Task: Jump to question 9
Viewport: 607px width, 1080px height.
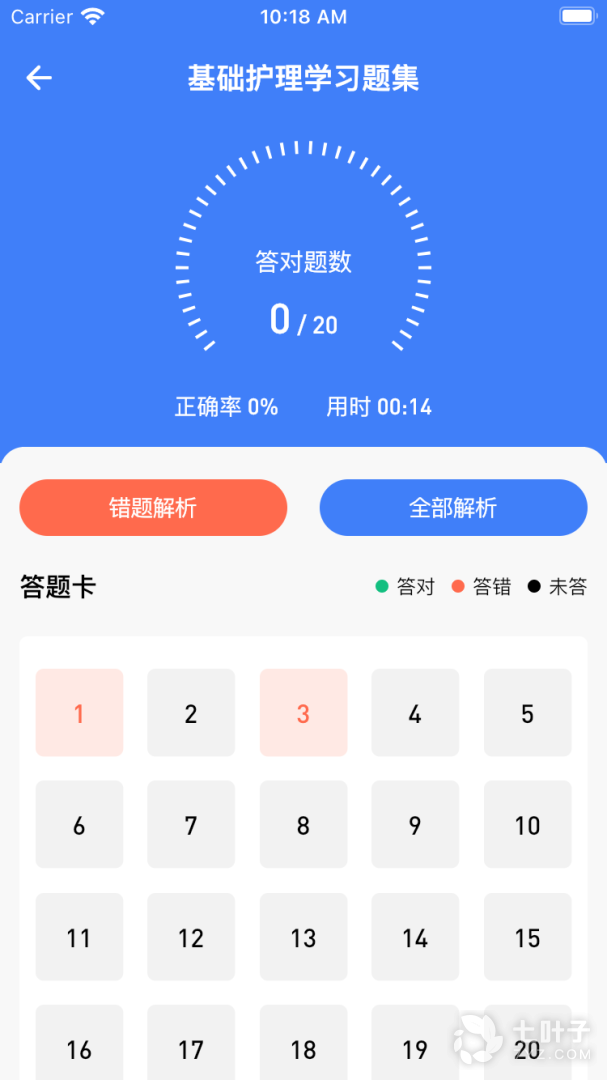Action: (415, 825)
